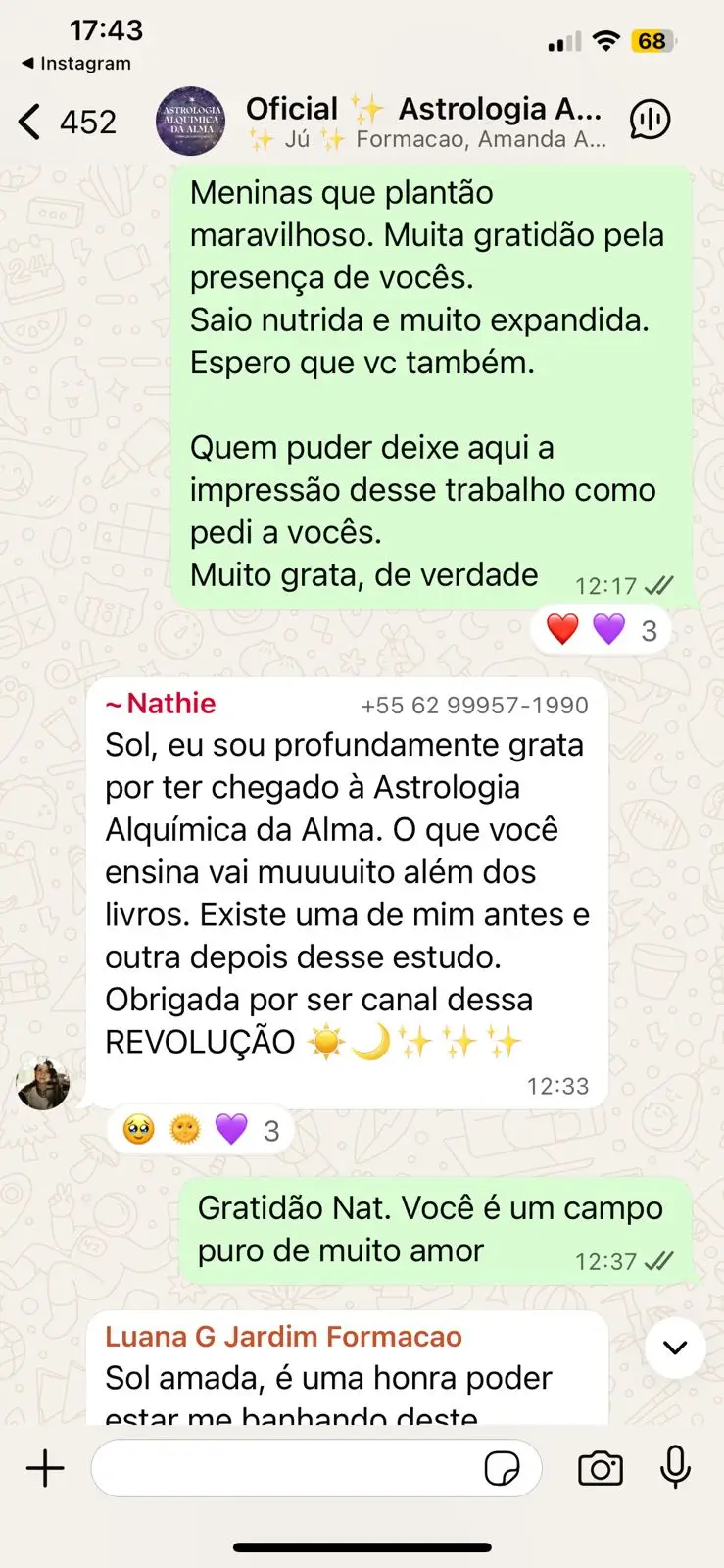724x1568 pixels.
Task: View reactions on the Meninas que plantão message
Action: pyautogui.click(x=602, y=630)
